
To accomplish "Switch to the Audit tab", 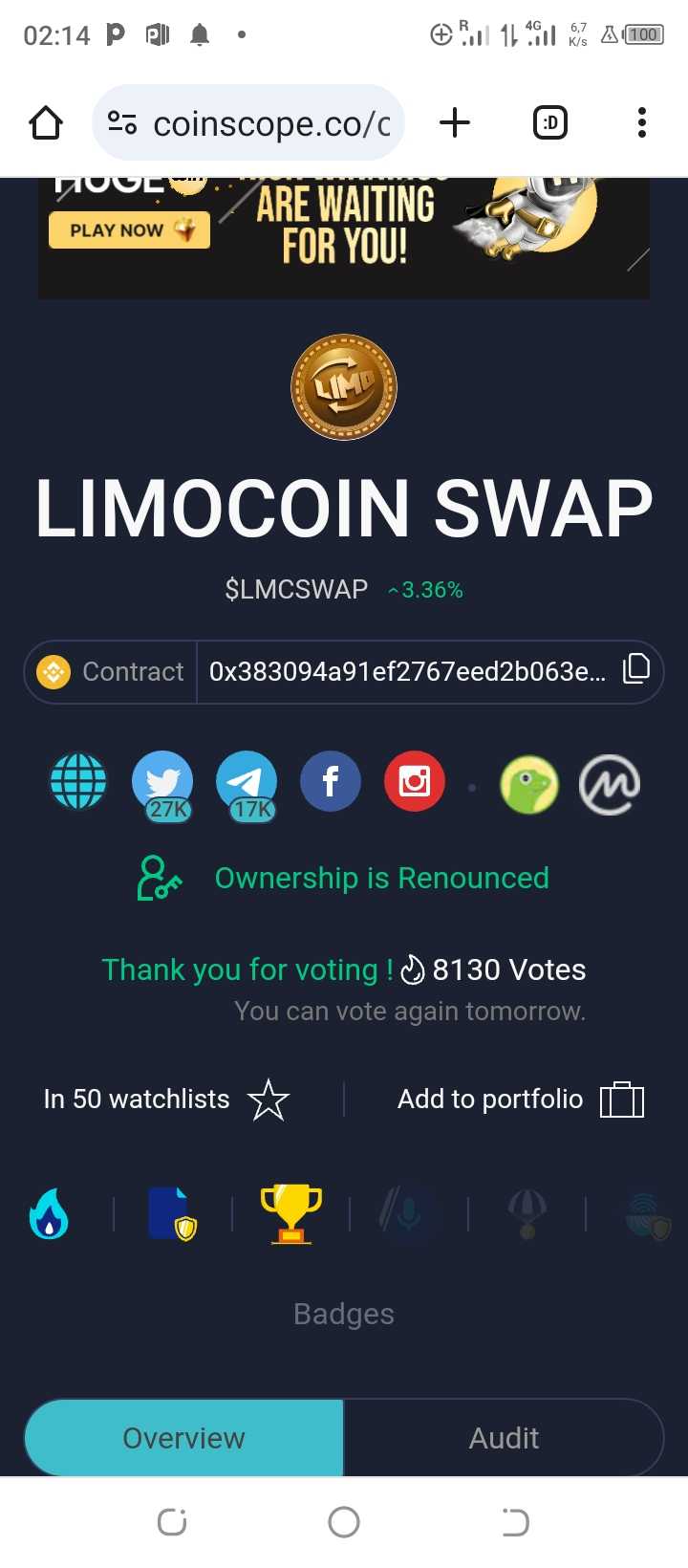I will click(x=504, y=1438).
